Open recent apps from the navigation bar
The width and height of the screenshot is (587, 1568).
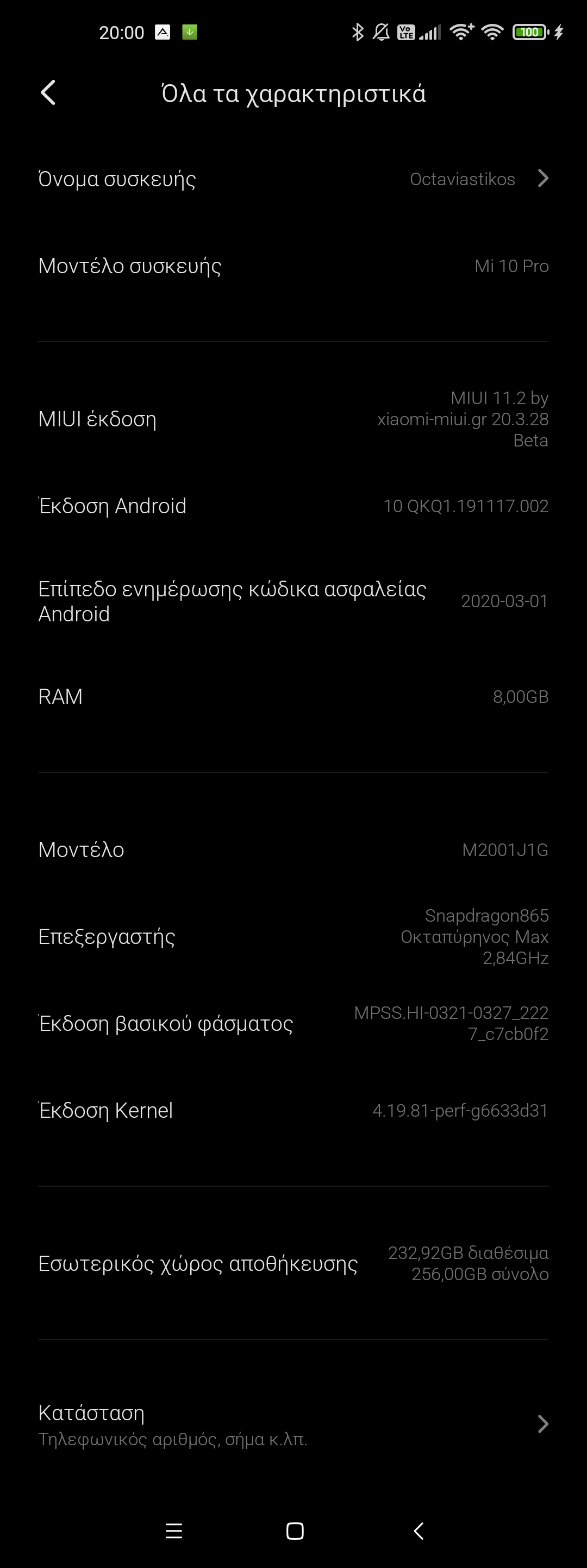174,1531
